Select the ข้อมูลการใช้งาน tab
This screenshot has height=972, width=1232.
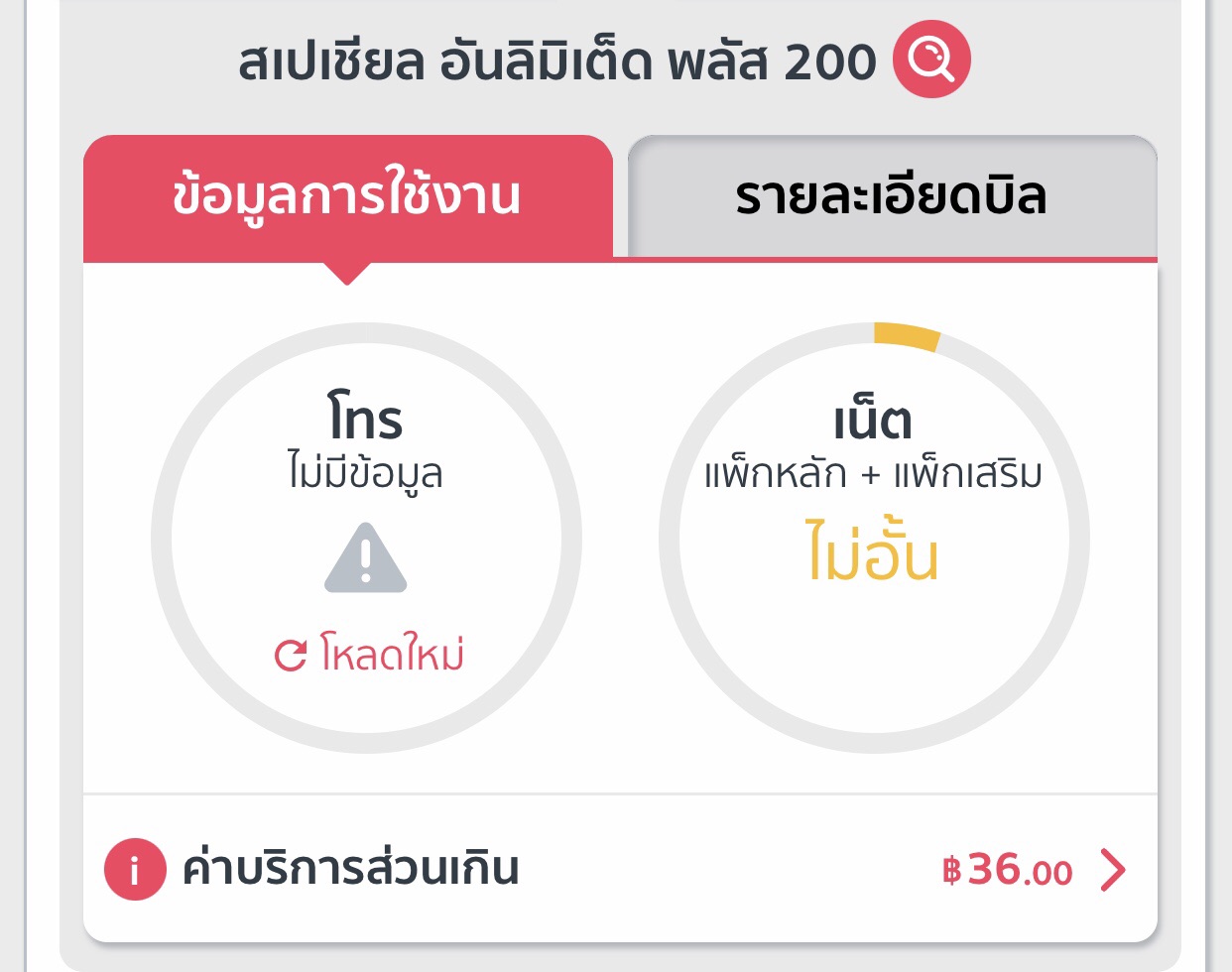(347, 196)
